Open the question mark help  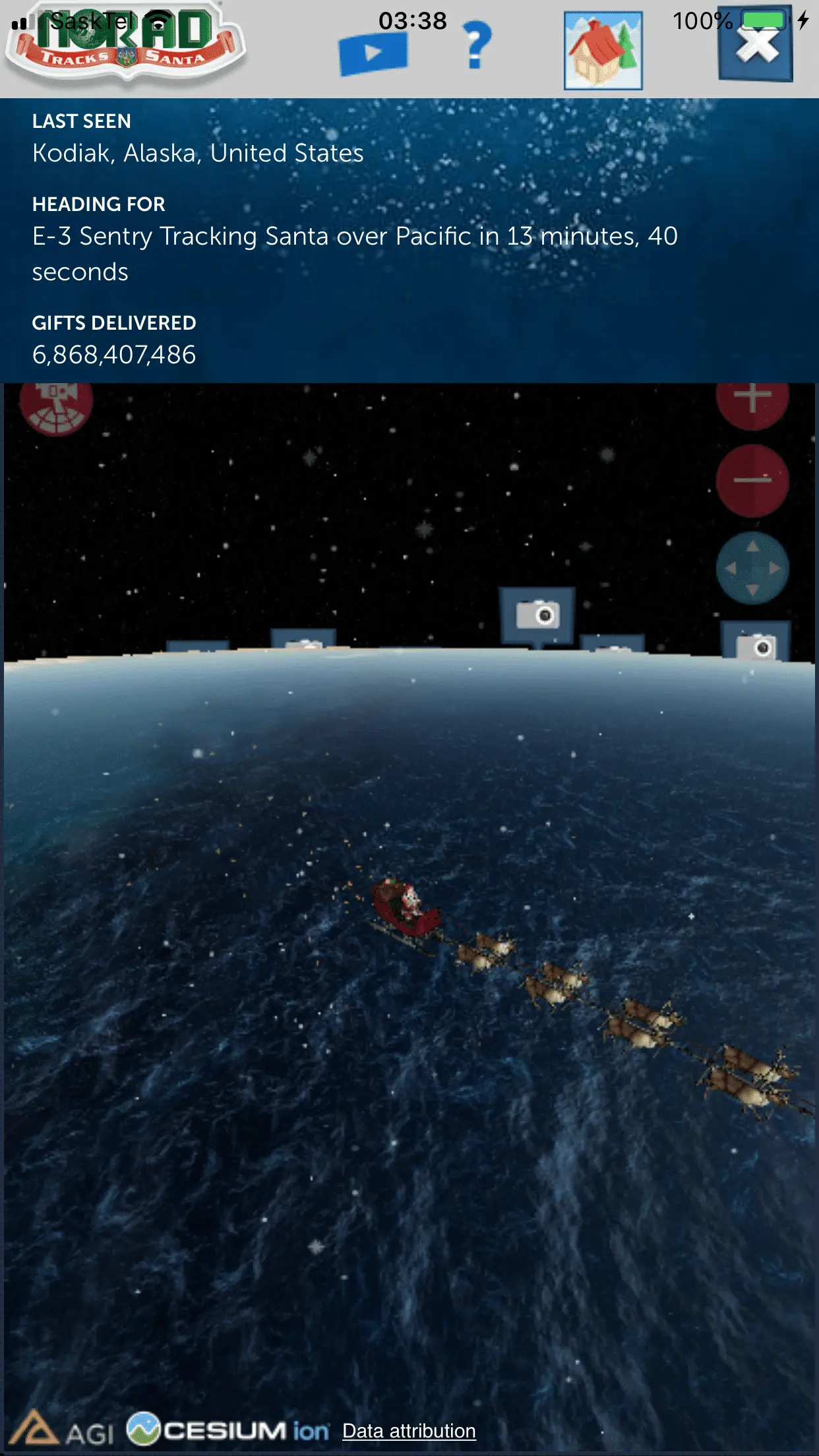(477, 46)
